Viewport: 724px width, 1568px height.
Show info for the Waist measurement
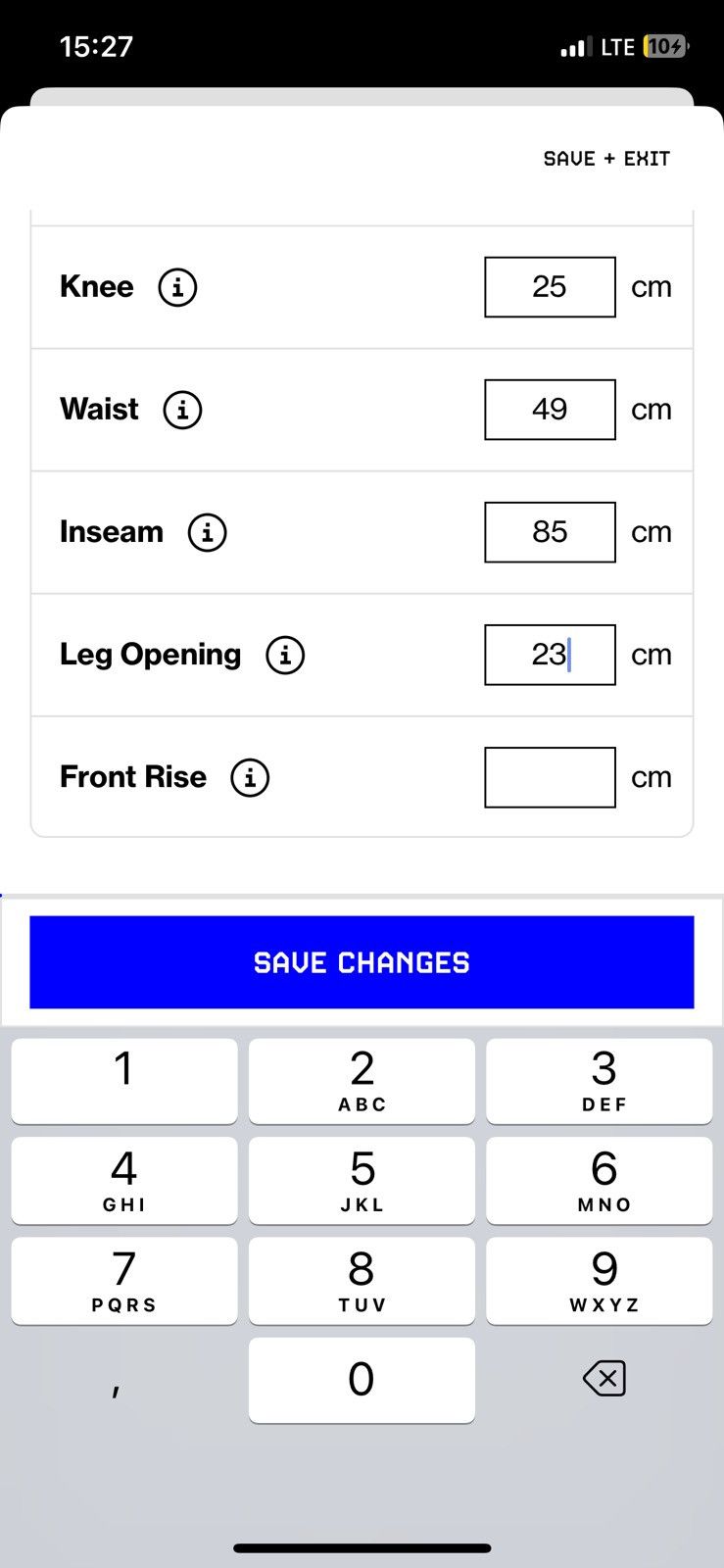182,410
